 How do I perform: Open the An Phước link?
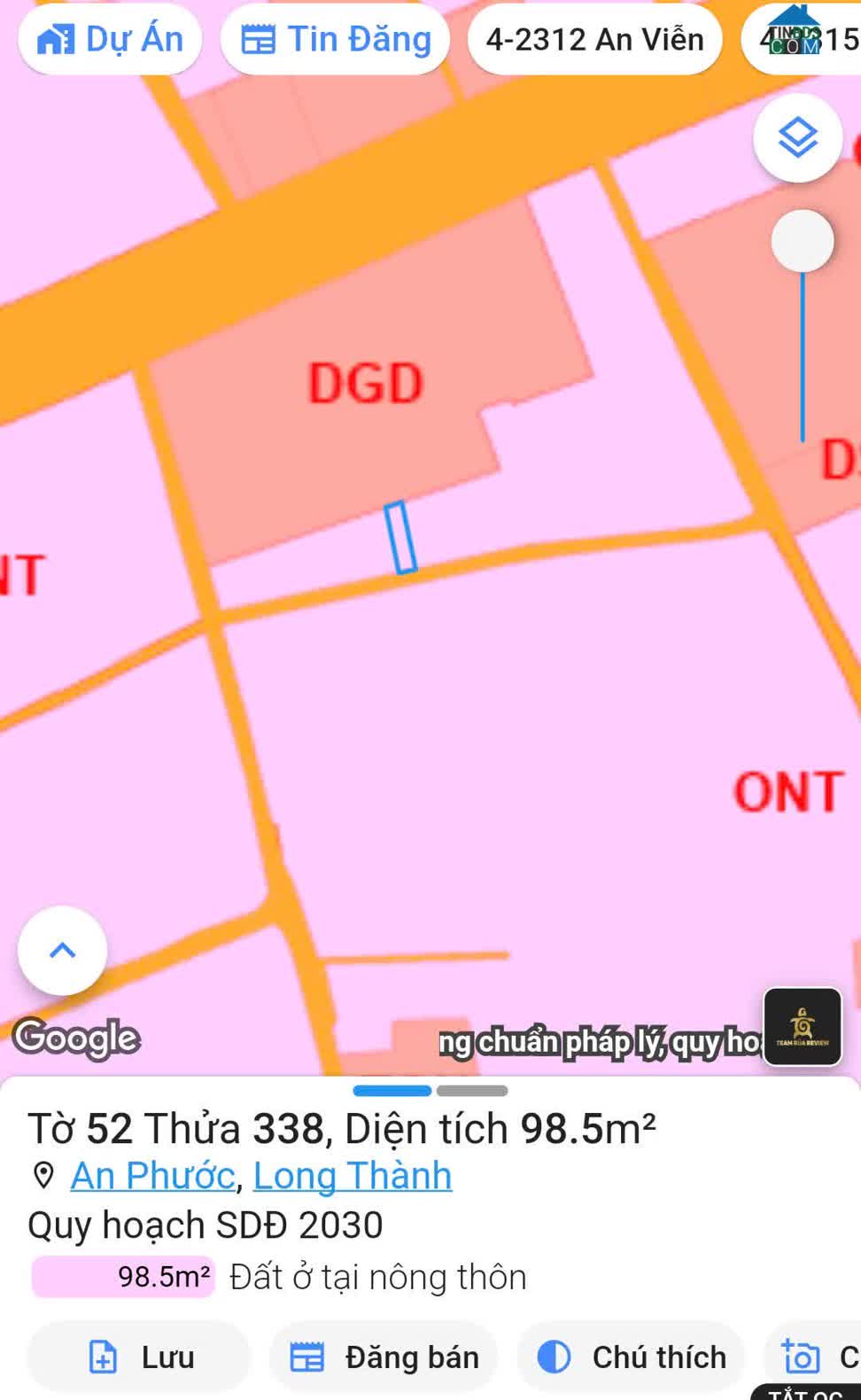tap(153, 1176)
